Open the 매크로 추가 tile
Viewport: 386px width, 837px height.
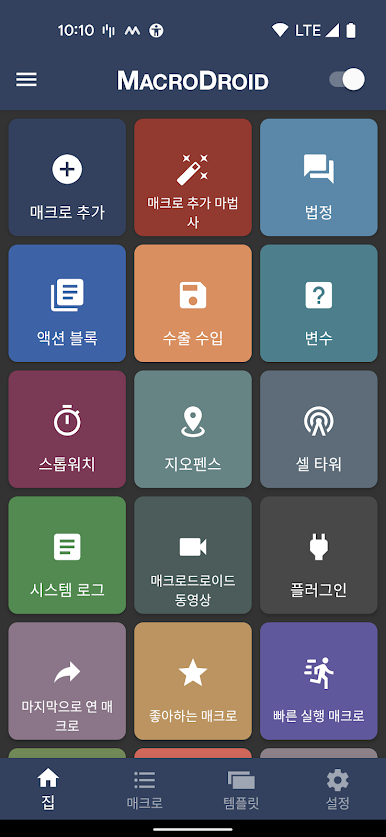[67, 177]
